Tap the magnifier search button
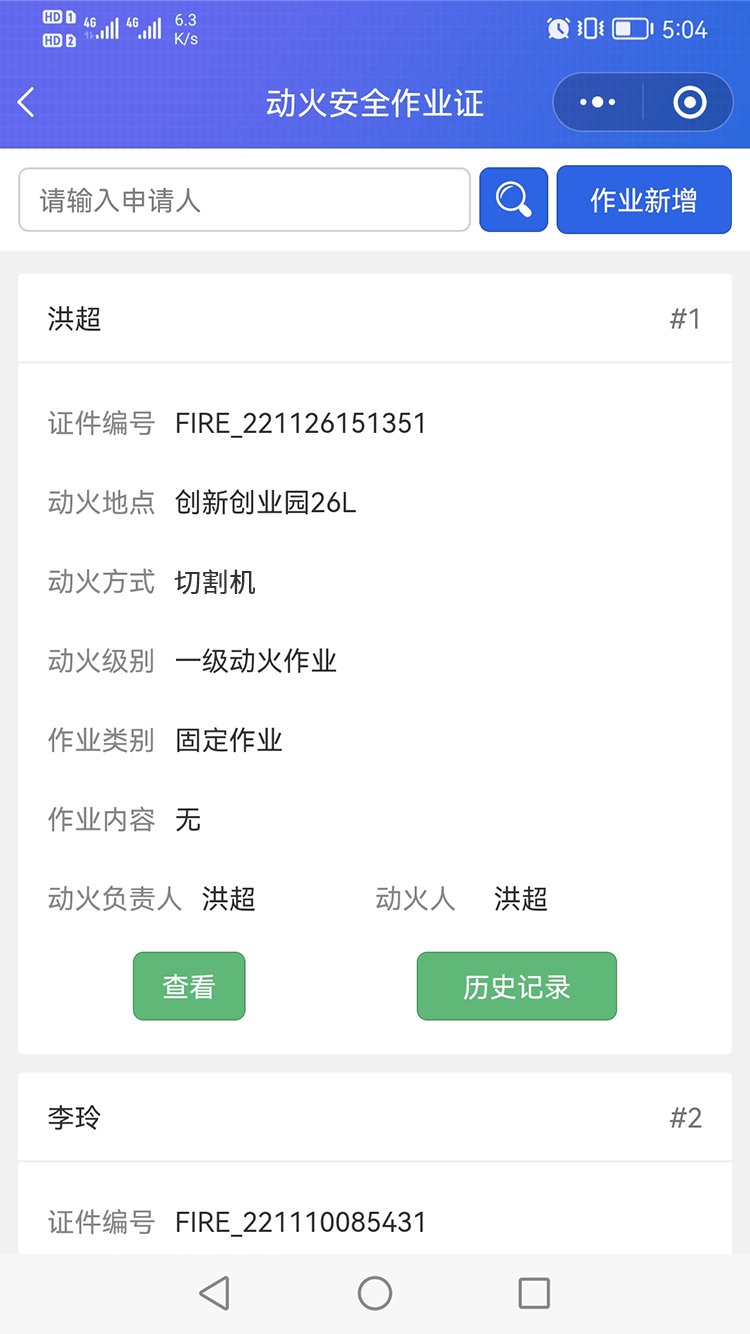Image resolution: width=750 pixels, height=1334 pixels. coord(513,200)
